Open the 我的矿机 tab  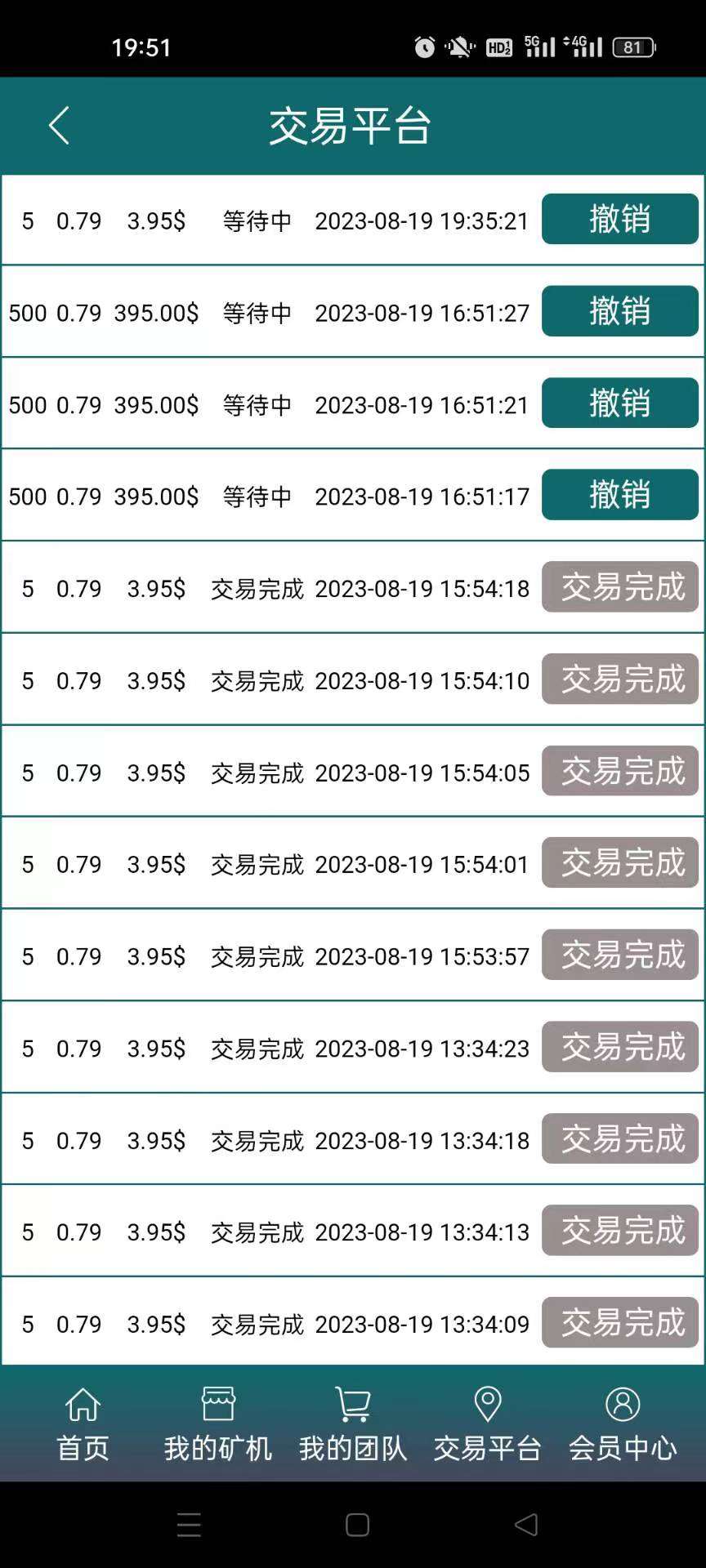[x=217, y=1424]
